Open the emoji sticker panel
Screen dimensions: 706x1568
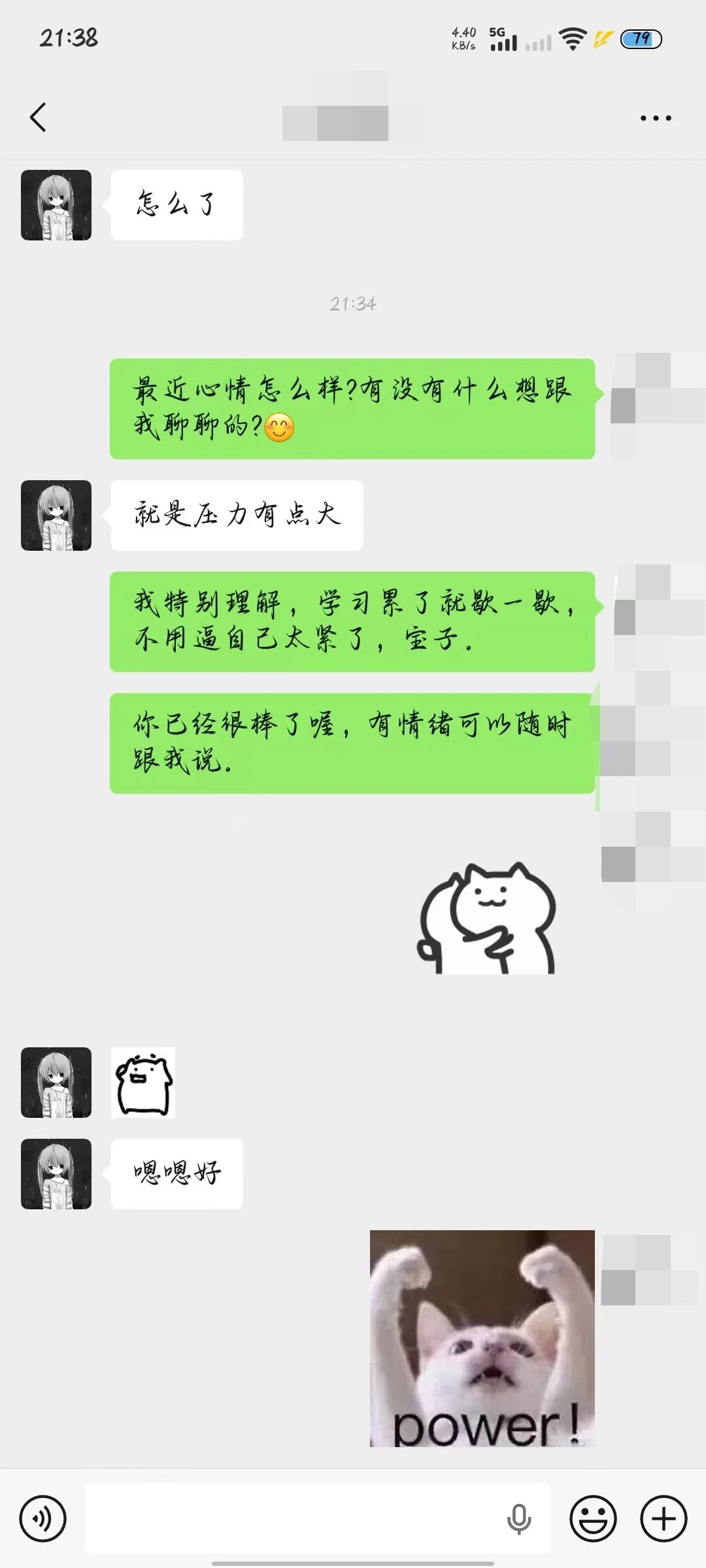(x=593, y=1518)
